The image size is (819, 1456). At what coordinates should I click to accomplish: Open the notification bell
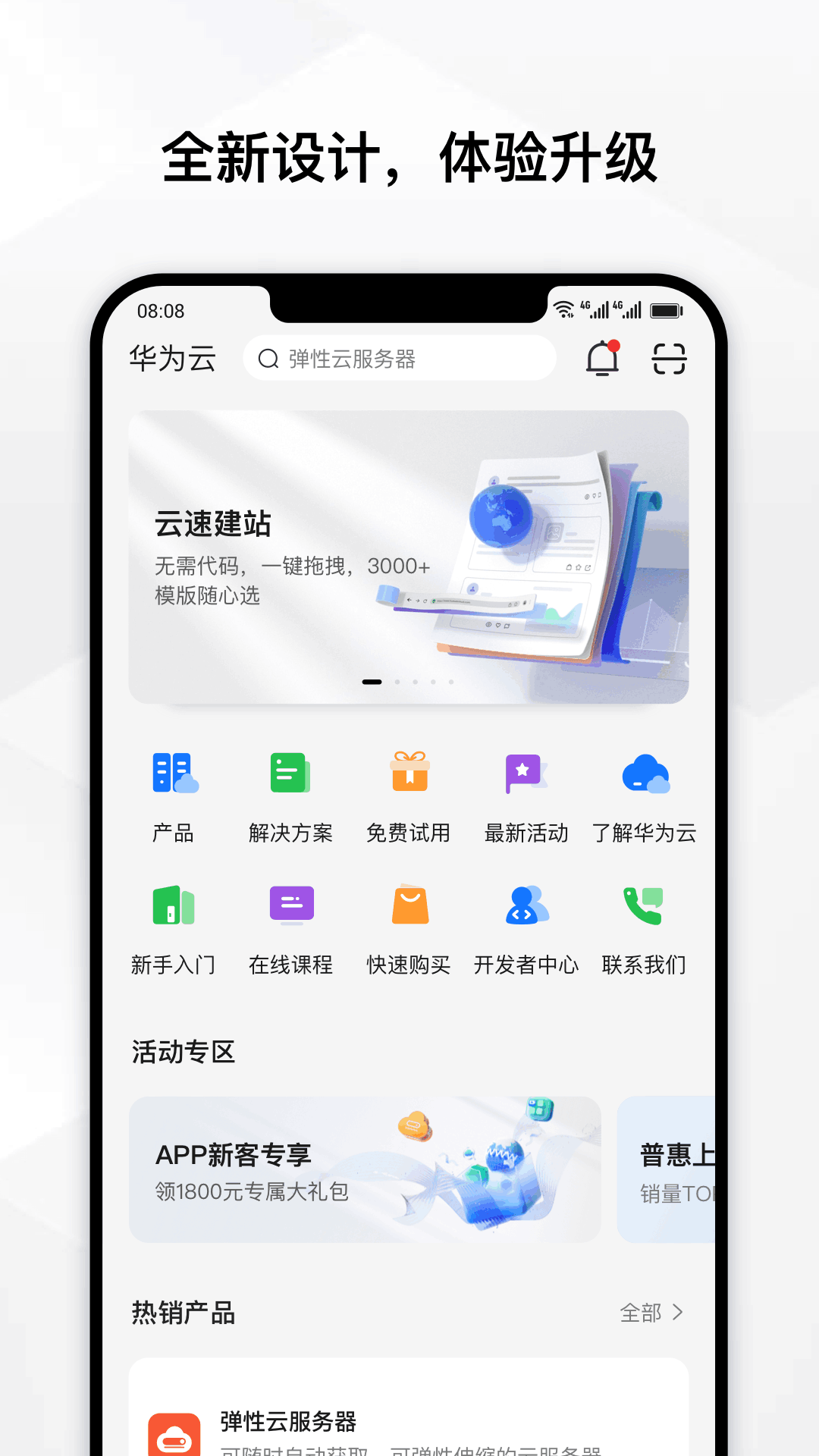coord(604,358)
